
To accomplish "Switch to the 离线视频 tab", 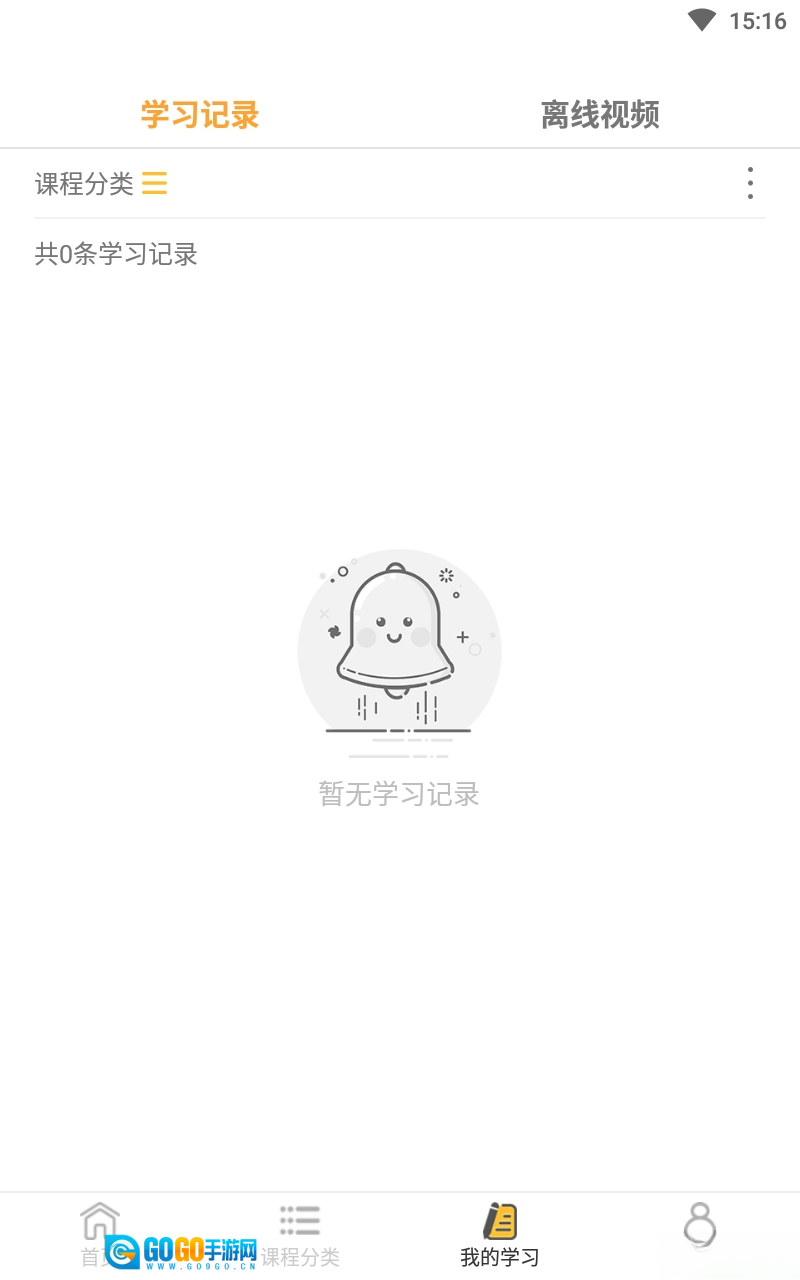I will click(600, 115).
